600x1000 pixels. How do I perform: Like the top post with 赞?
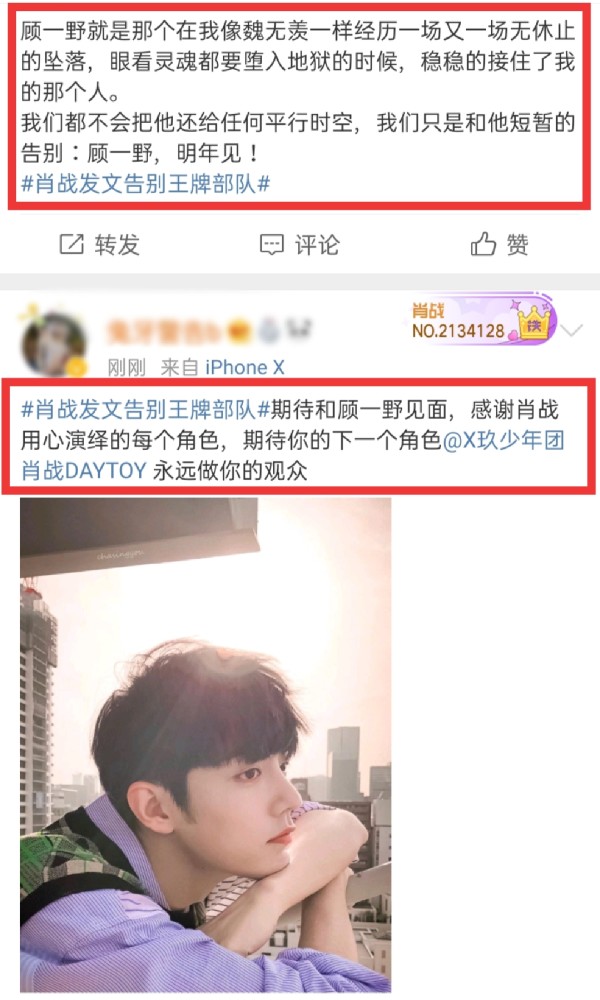pyautogui.click(x=499, y=244)
